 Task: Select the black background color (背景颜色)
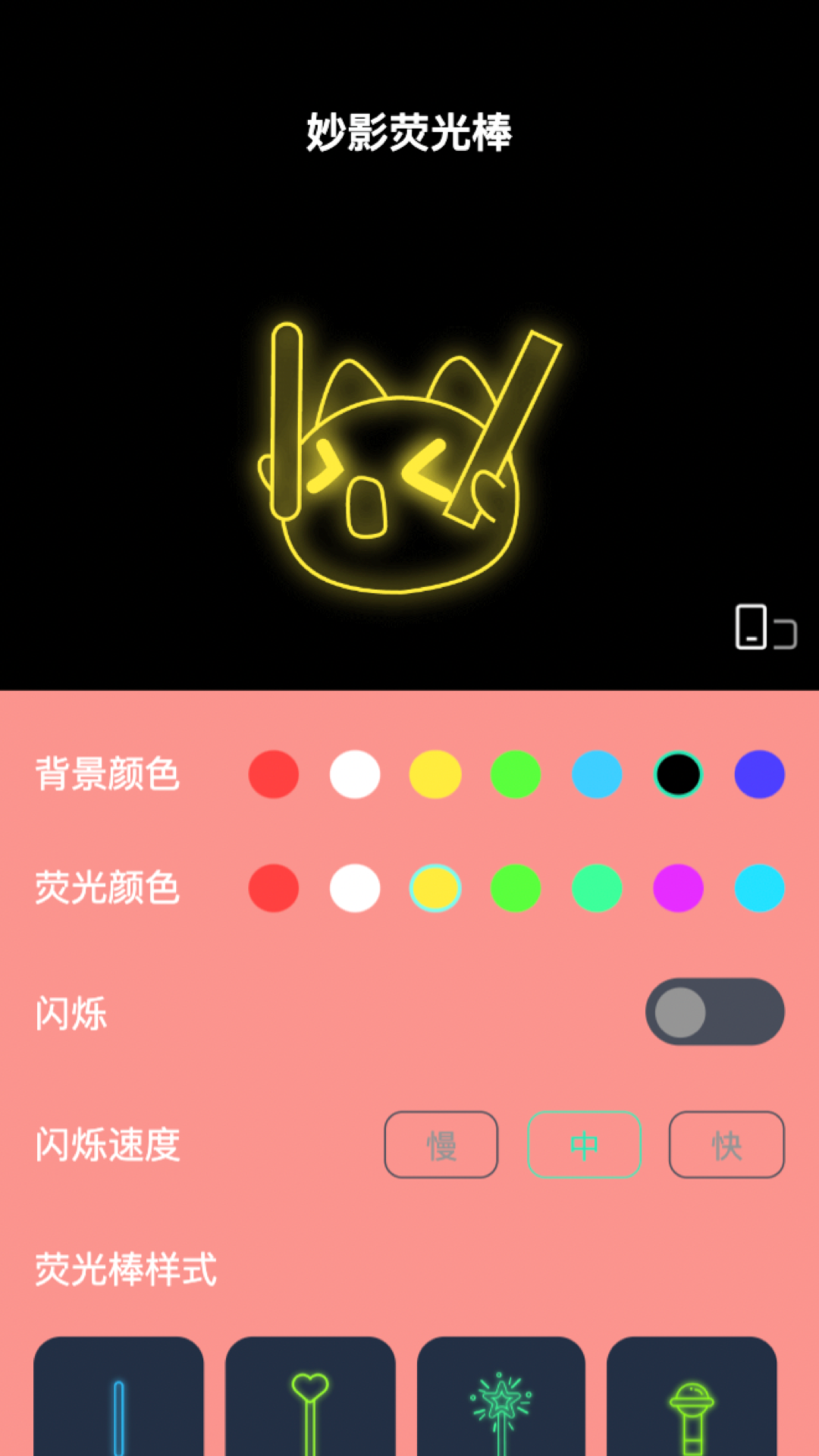coord(678,774)
